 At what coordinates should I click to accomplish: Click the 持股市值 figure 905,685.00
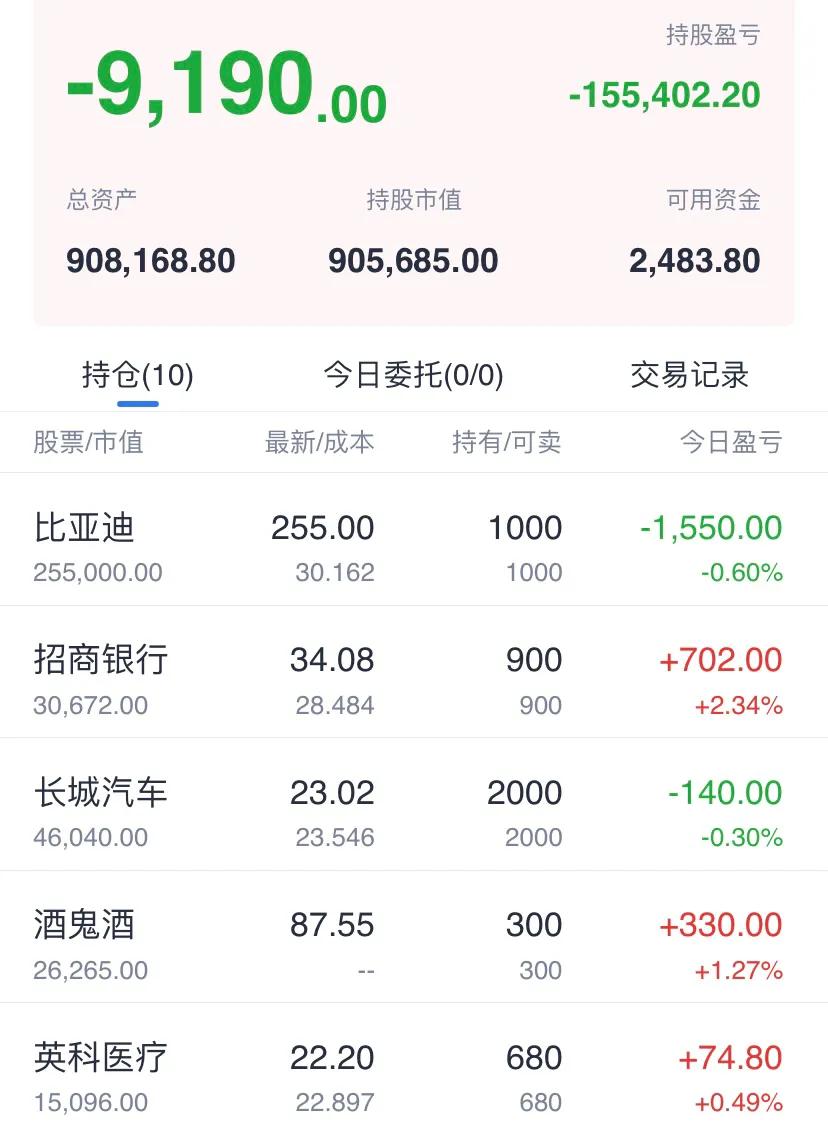pyautogui.click(x=413, y=260)
